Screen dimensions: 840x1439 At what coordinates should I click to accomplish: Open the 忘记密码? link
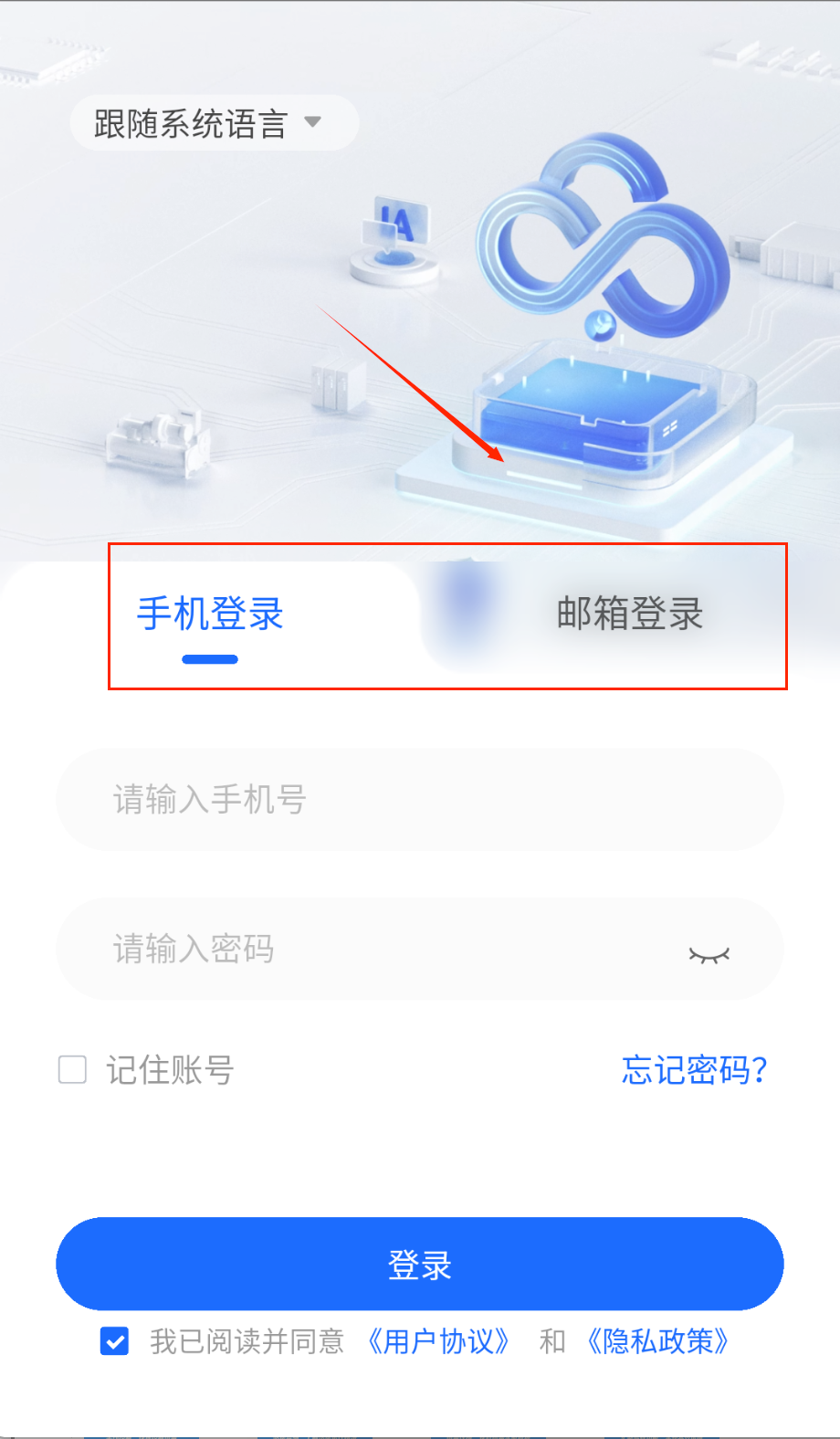[694, 1069]
